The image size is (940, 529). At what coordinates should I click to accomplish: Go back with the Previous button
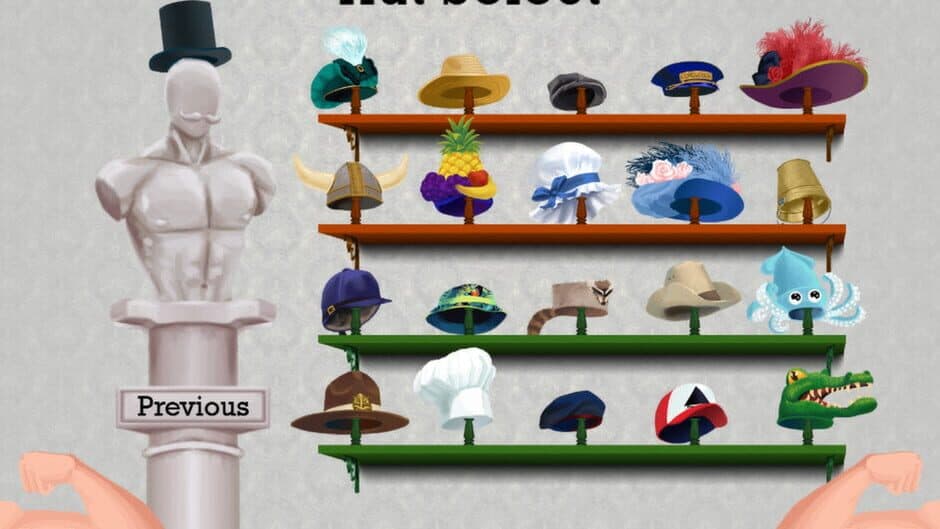192,407
